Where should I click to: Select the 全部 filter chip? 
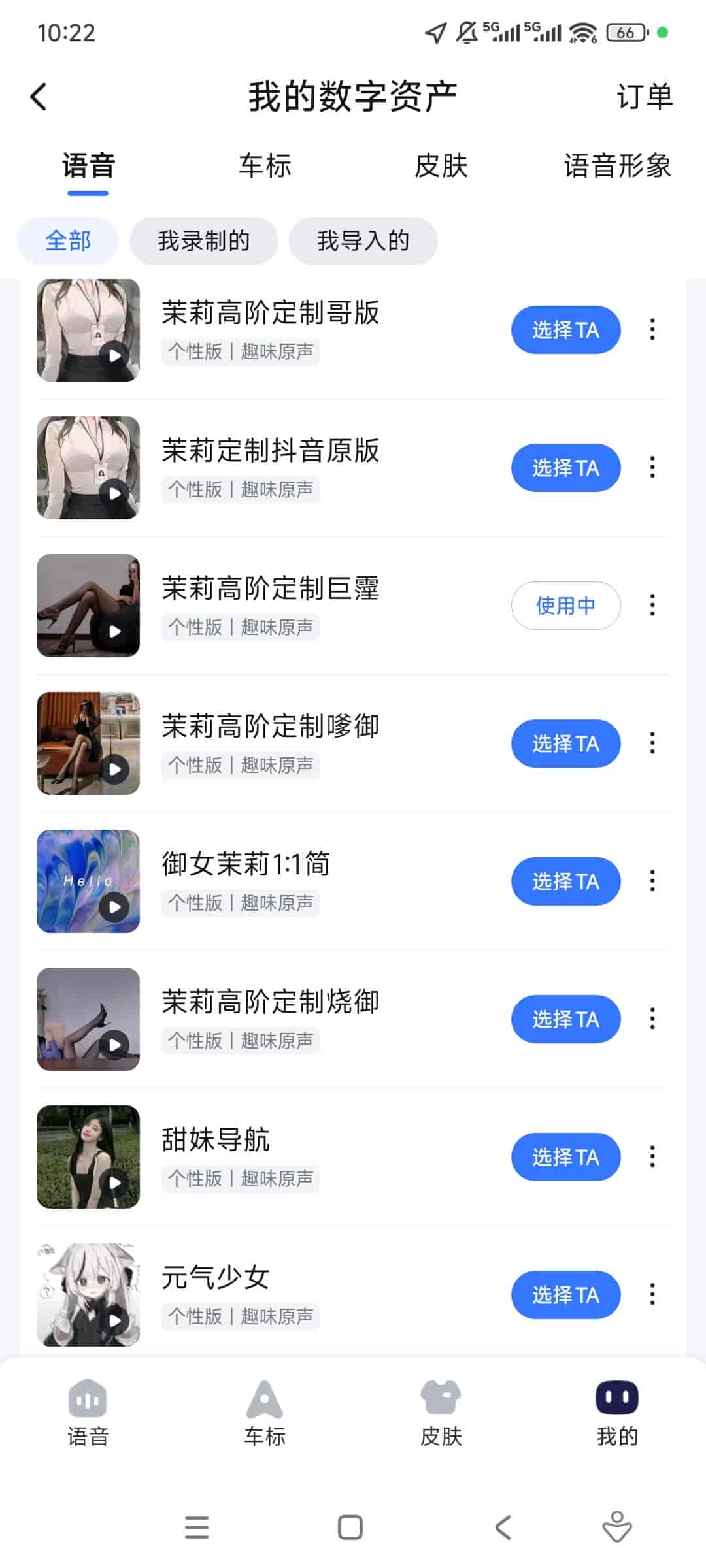click(x=67, y=240)
